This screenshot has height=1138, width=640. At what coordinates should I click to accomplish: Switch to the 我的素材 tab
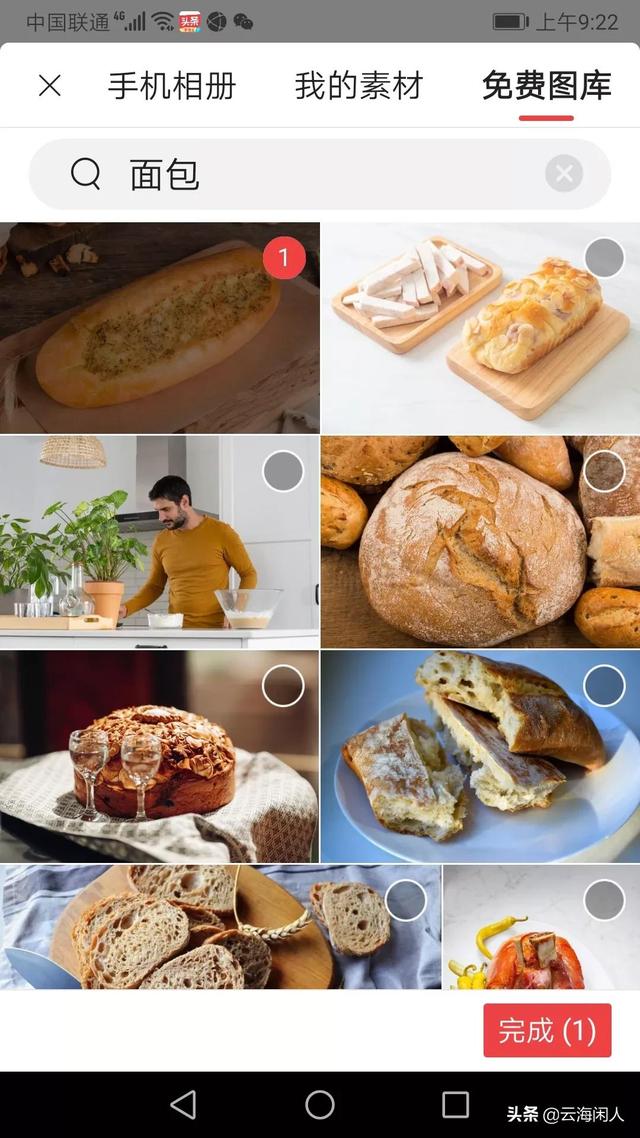tap(359, 86)
